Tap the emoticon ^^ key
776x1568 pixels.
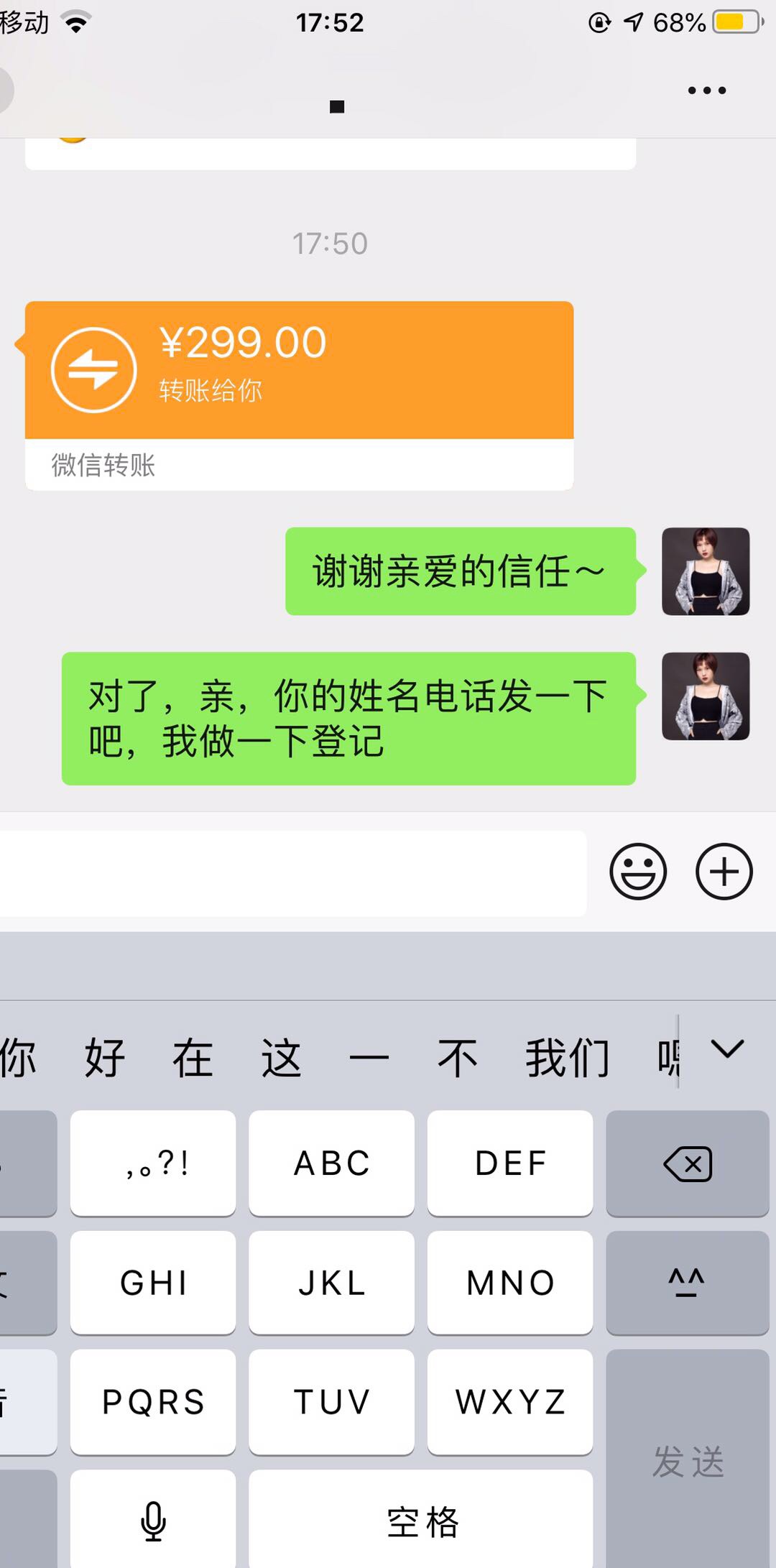[x=688, y=1283]
